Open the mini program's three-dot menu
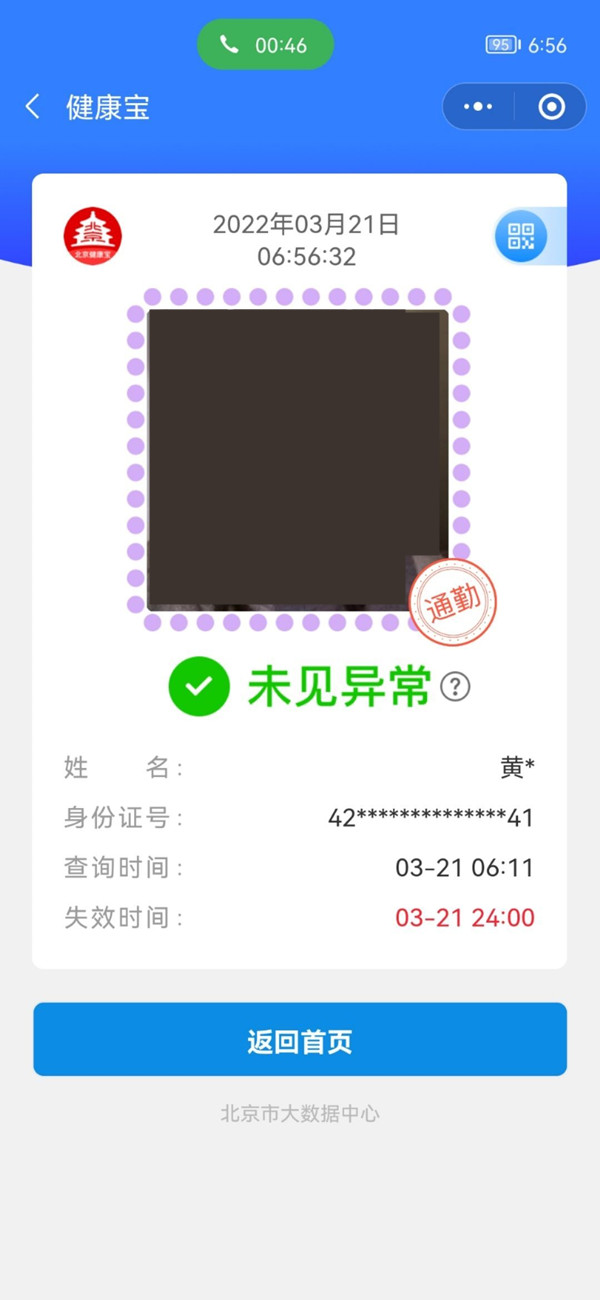Image resolution: width=600 pixels, height=1300 pixels. [479, 107]
